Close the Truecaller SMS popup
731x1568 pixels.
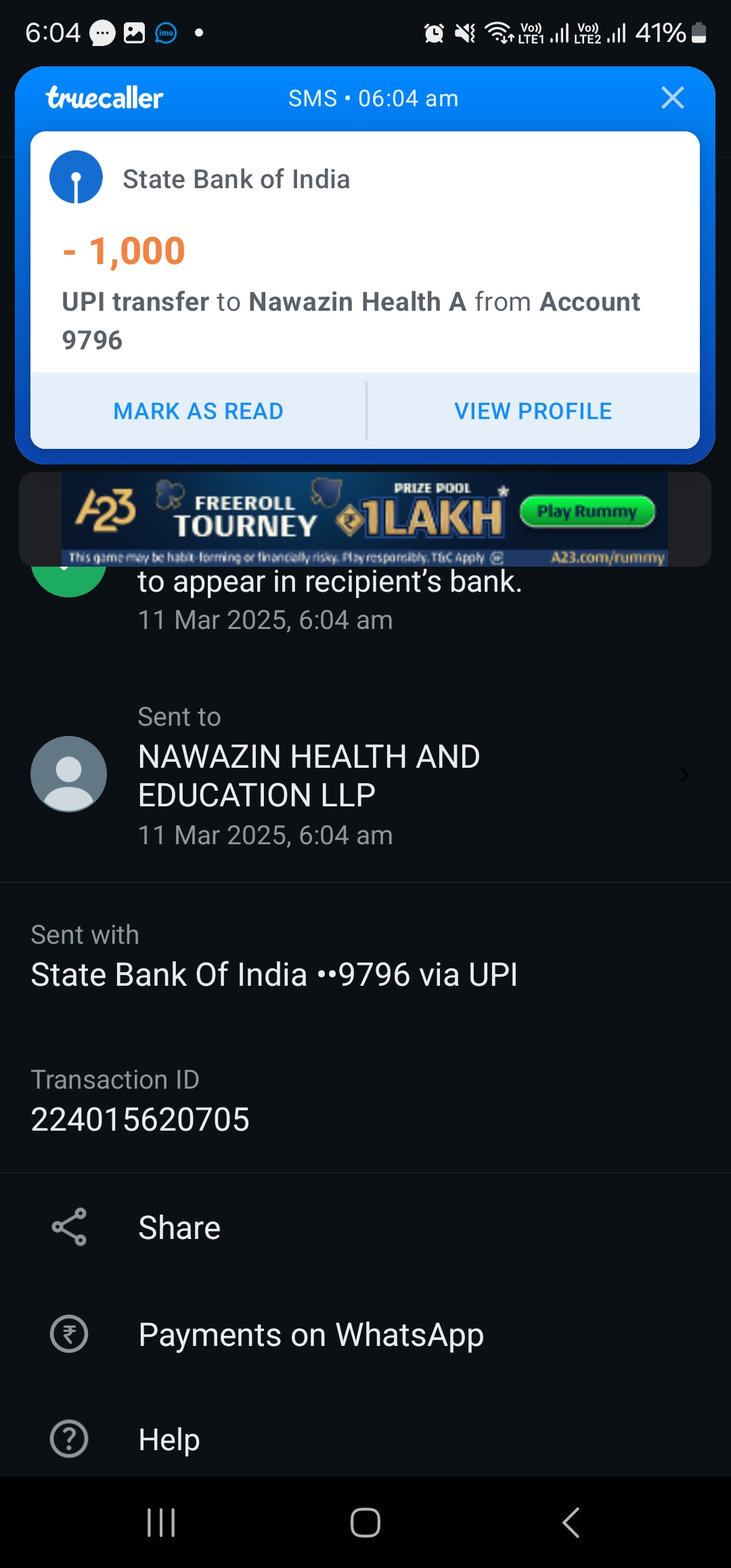672,98
